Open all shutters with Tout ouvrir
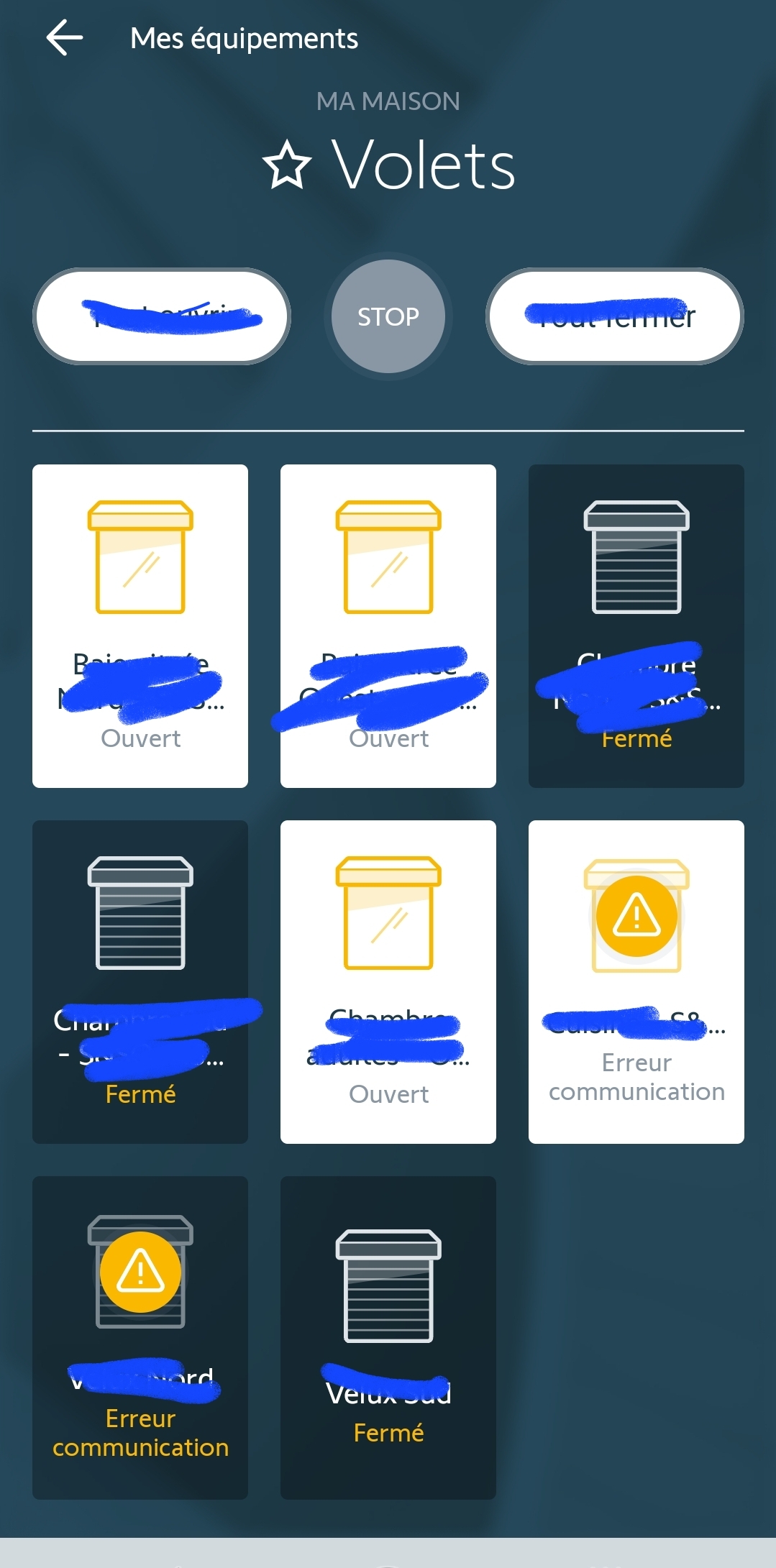This screenshot has height=1568, width=776. tap(162, 316)
